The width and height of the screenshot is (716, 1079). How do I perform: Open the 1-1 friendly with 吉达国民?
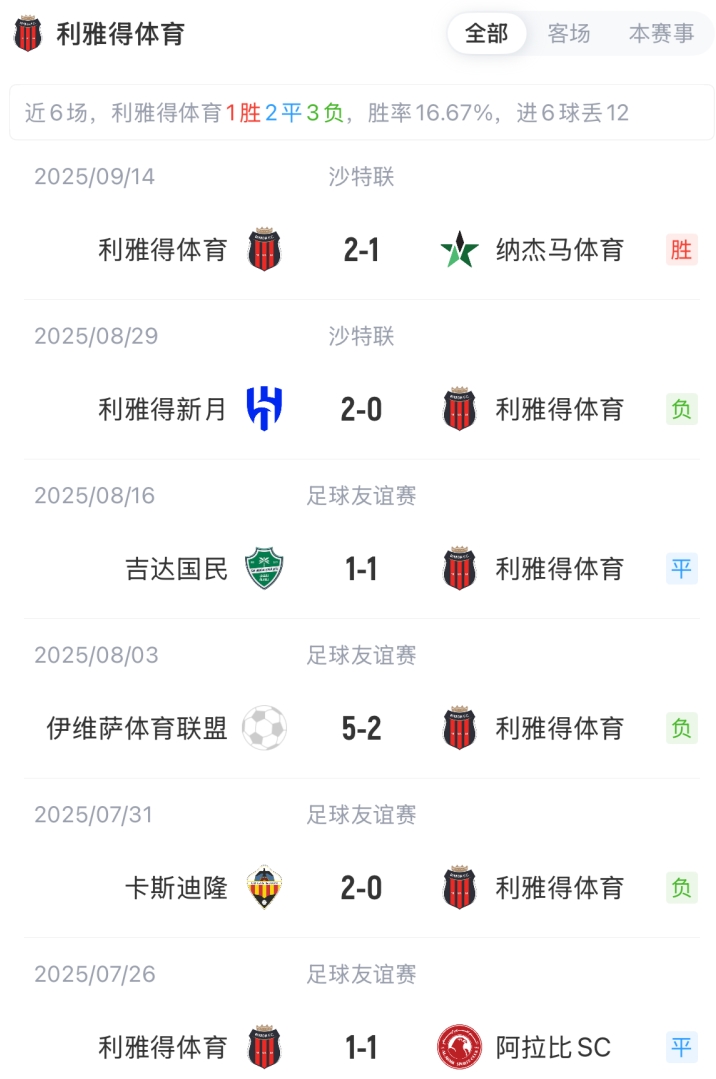pyautogui.click(x=361, y=569)
